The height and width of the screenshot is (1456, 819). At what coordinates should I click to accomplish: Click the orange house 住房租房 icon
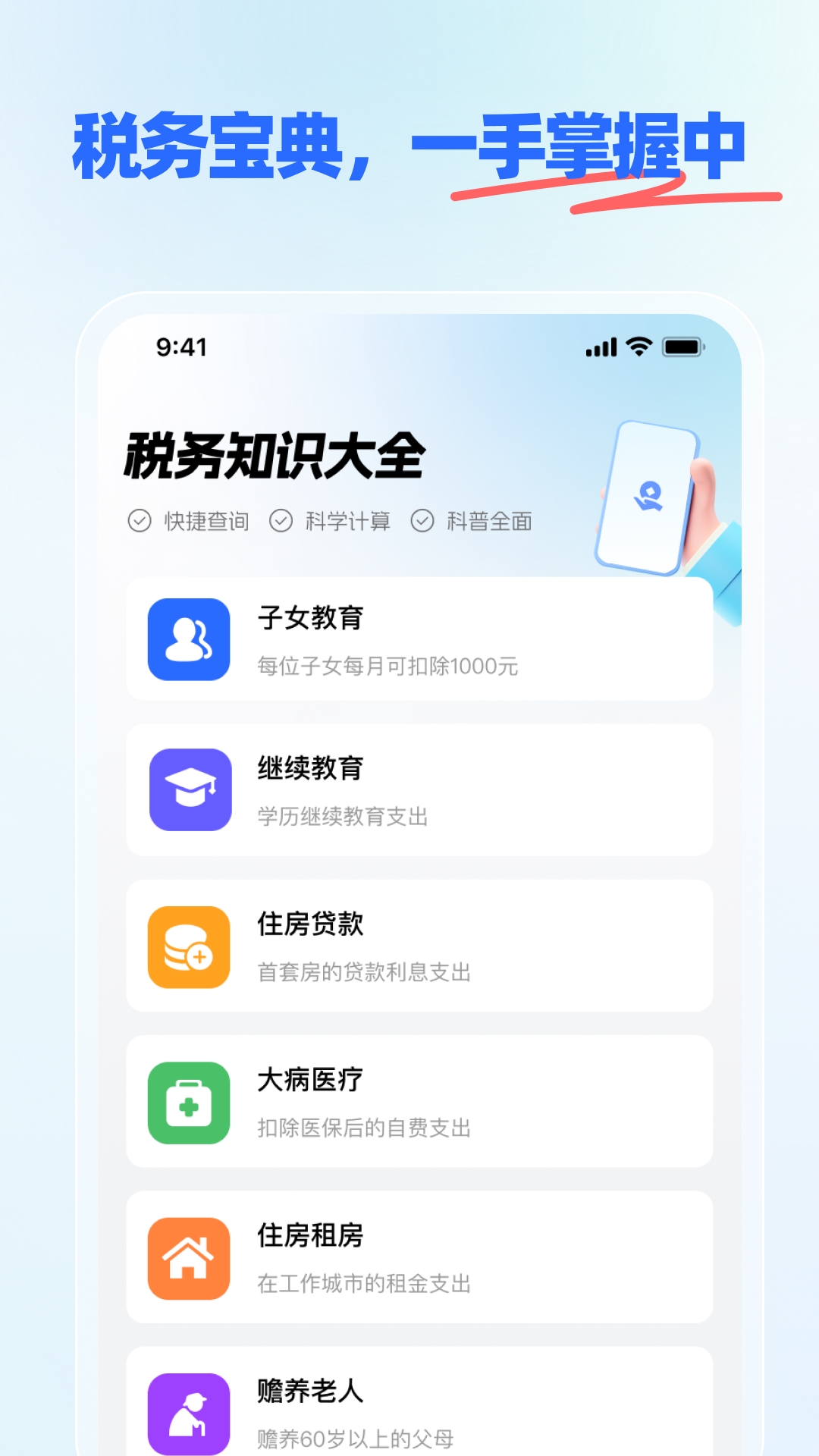(187, 1257)
